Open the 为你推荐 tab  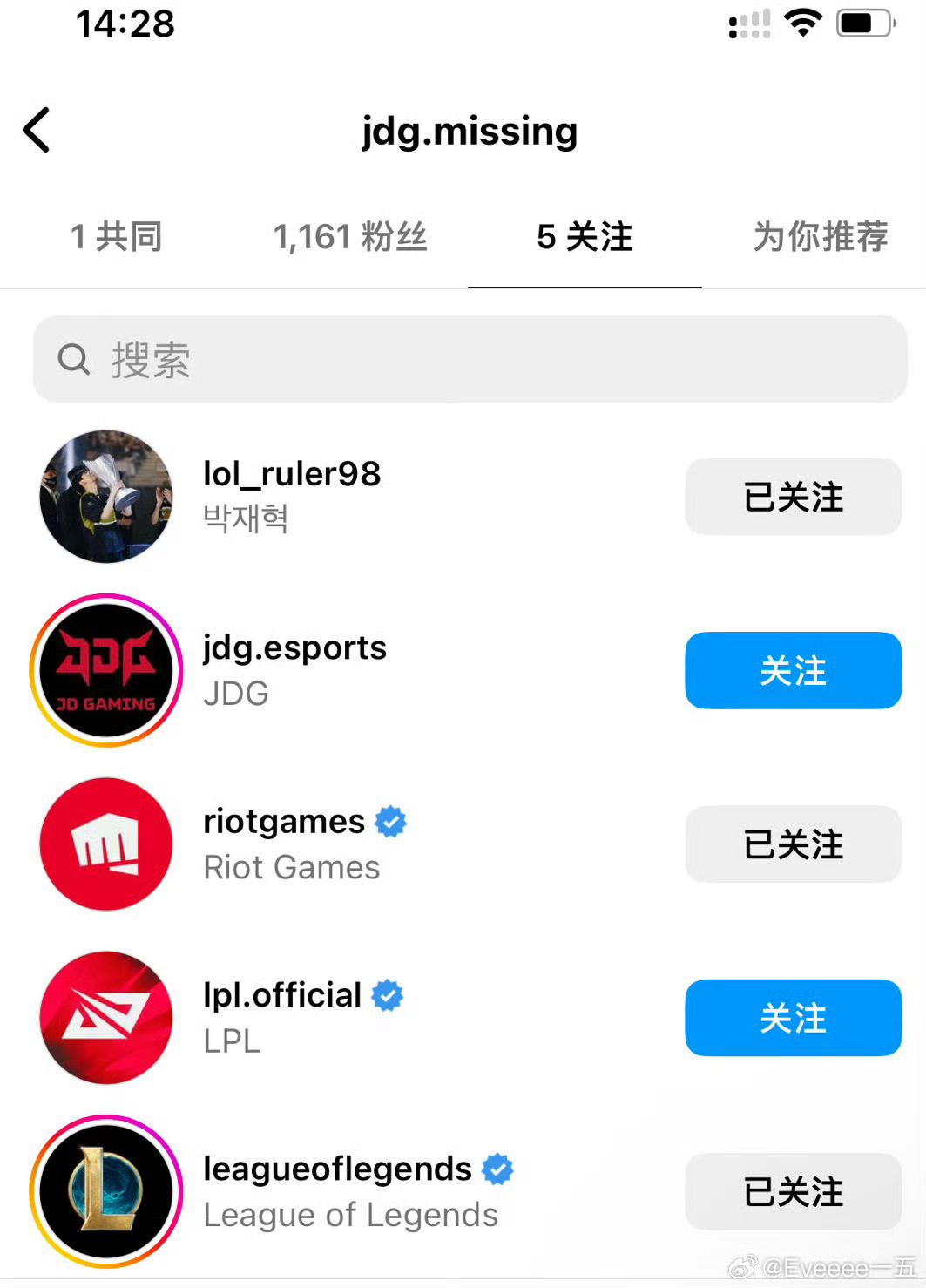[x=820, y=237]
